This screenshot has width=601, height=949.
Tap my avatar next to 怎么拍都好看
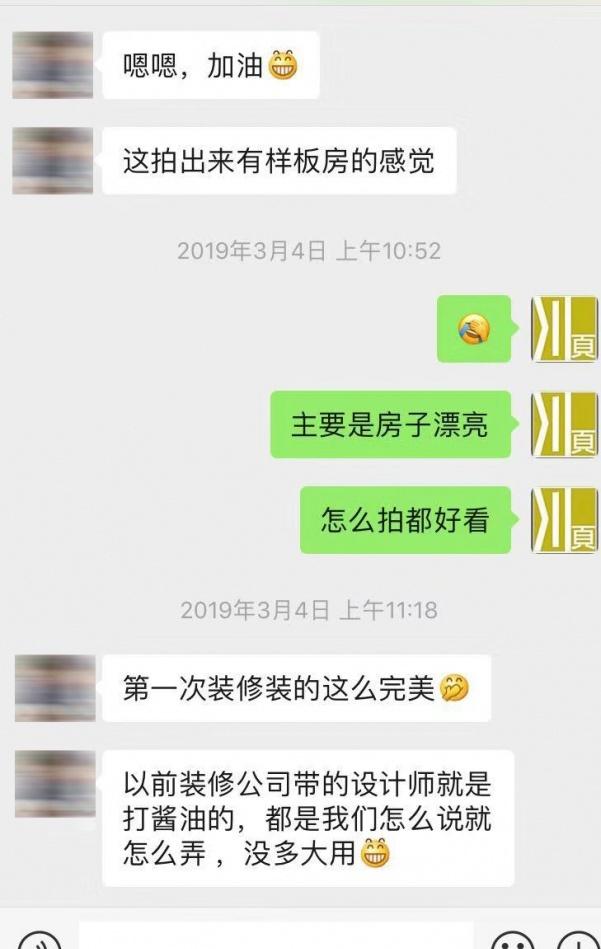pos(563,520)
